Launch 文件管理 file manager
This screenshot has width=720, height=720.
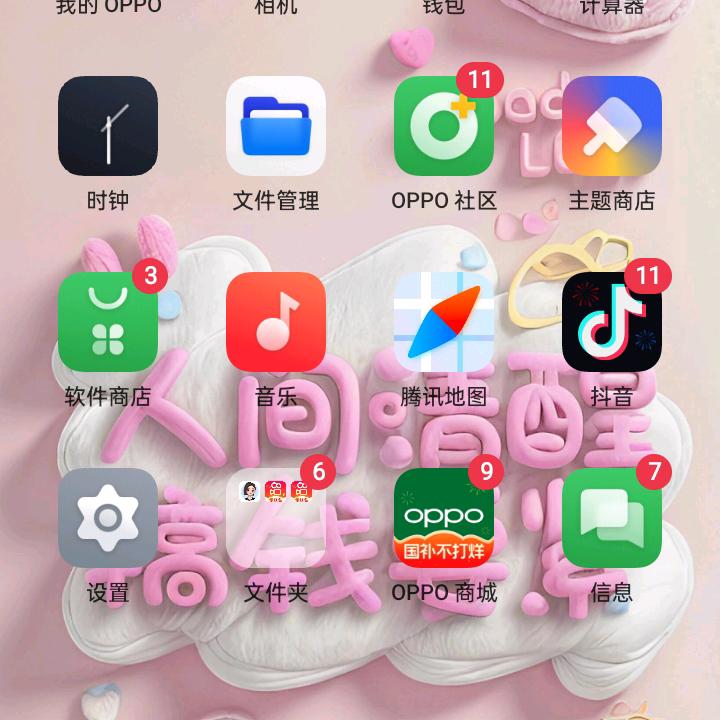276,126
